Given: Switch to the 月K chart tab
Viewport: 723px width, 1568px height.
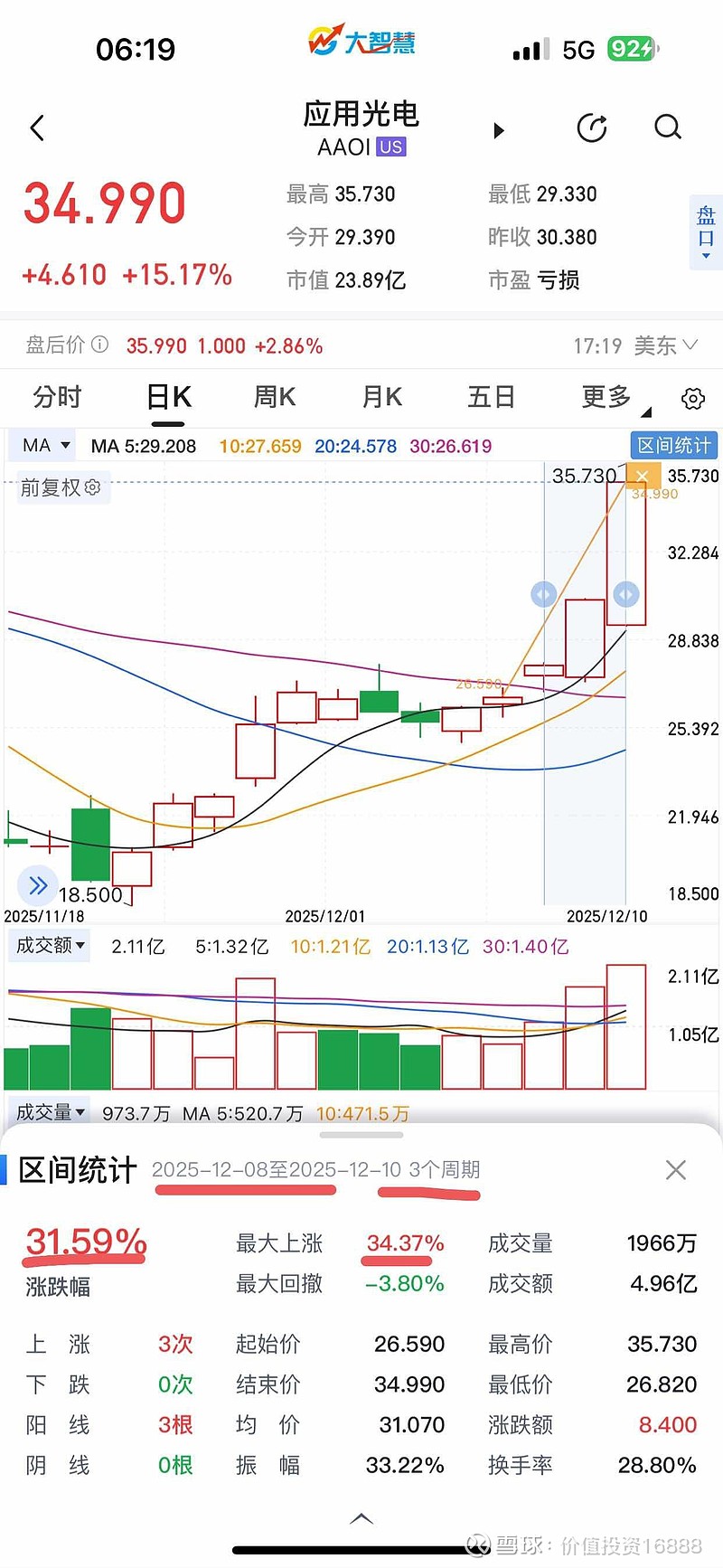Looking at the screenshot, I should coord(381,397).
